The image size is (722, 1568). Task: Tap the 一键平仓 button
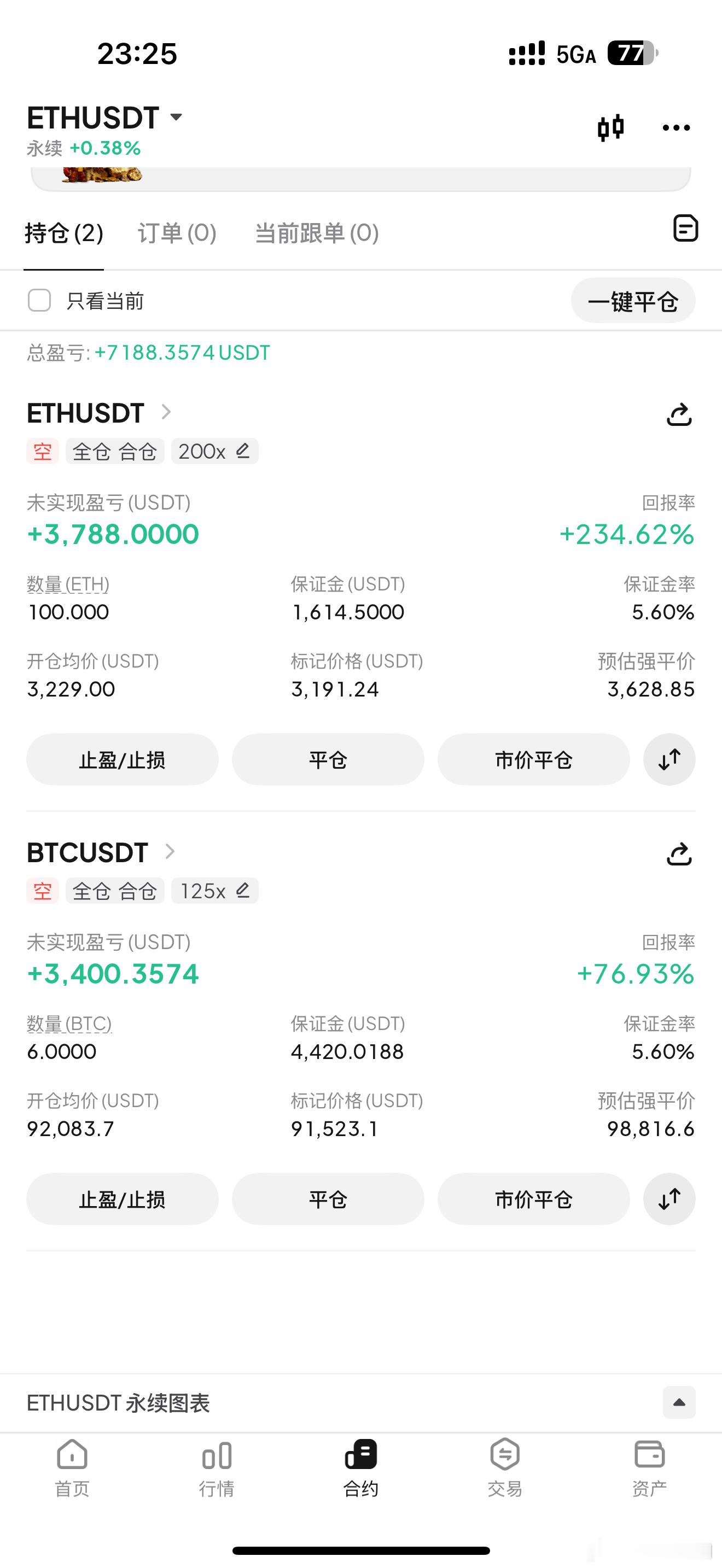coord(633,300)
